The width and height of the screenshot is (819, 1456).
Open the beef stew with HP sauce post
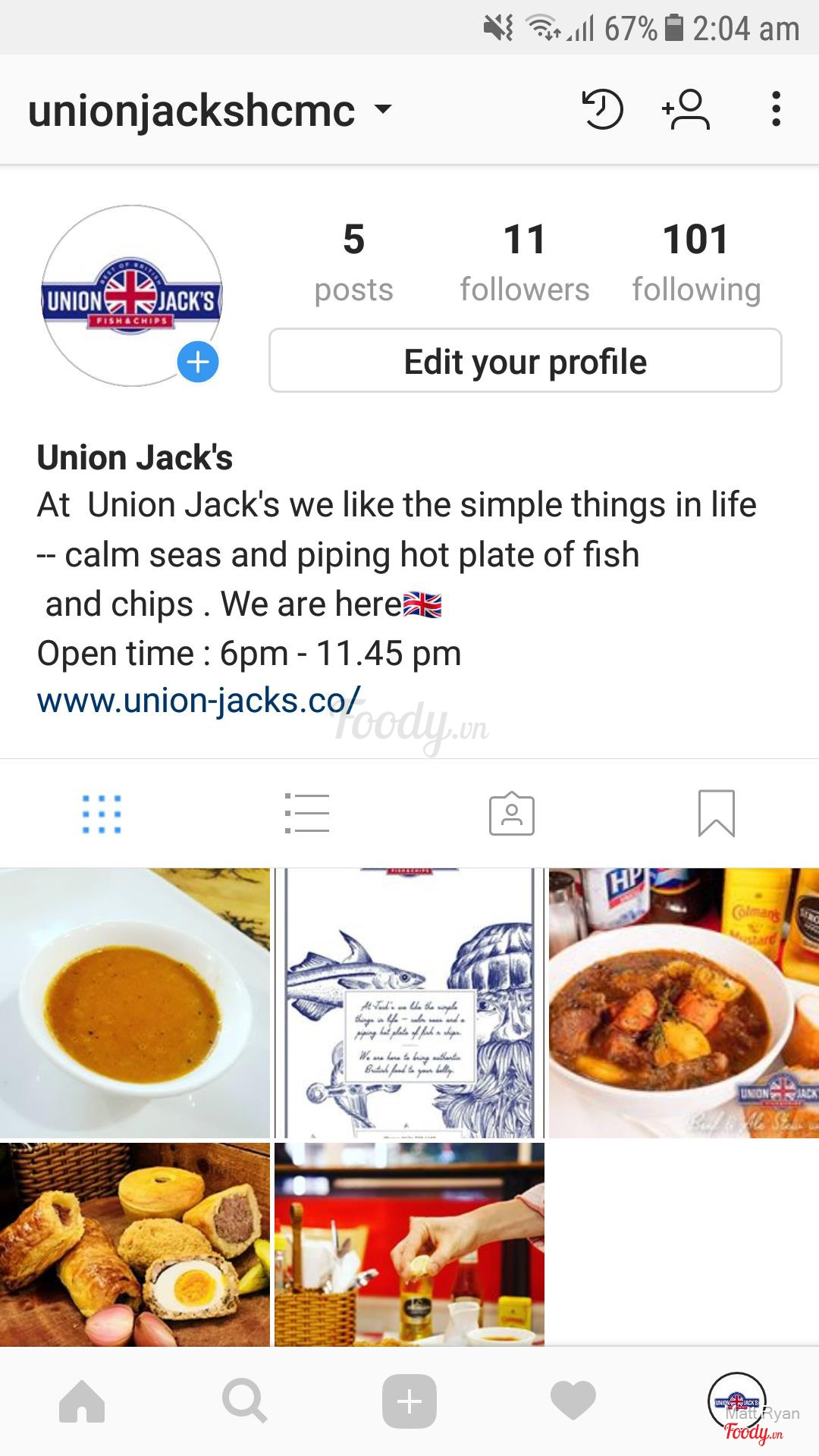click(683, 1003)
